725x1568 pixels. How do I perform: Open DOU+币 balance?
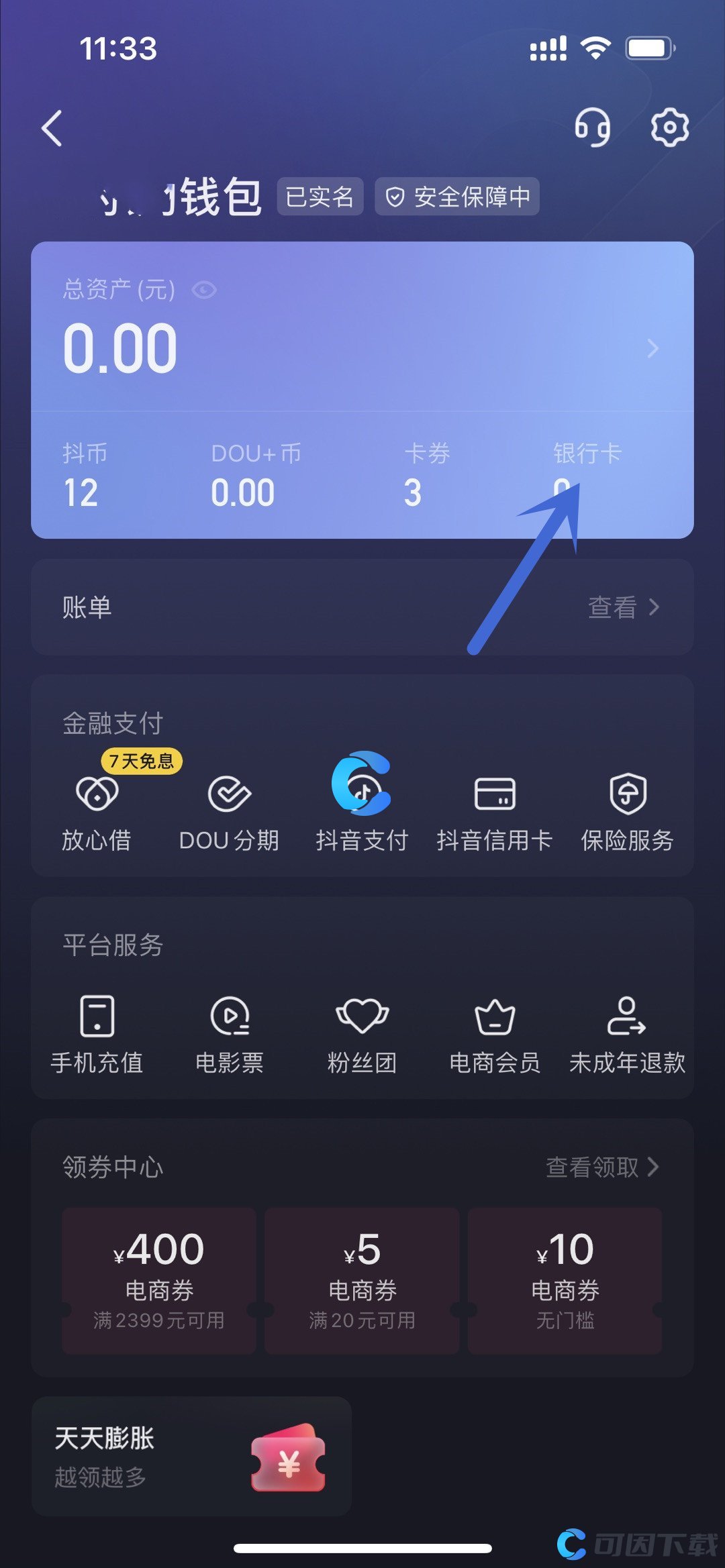pos(255,476)
